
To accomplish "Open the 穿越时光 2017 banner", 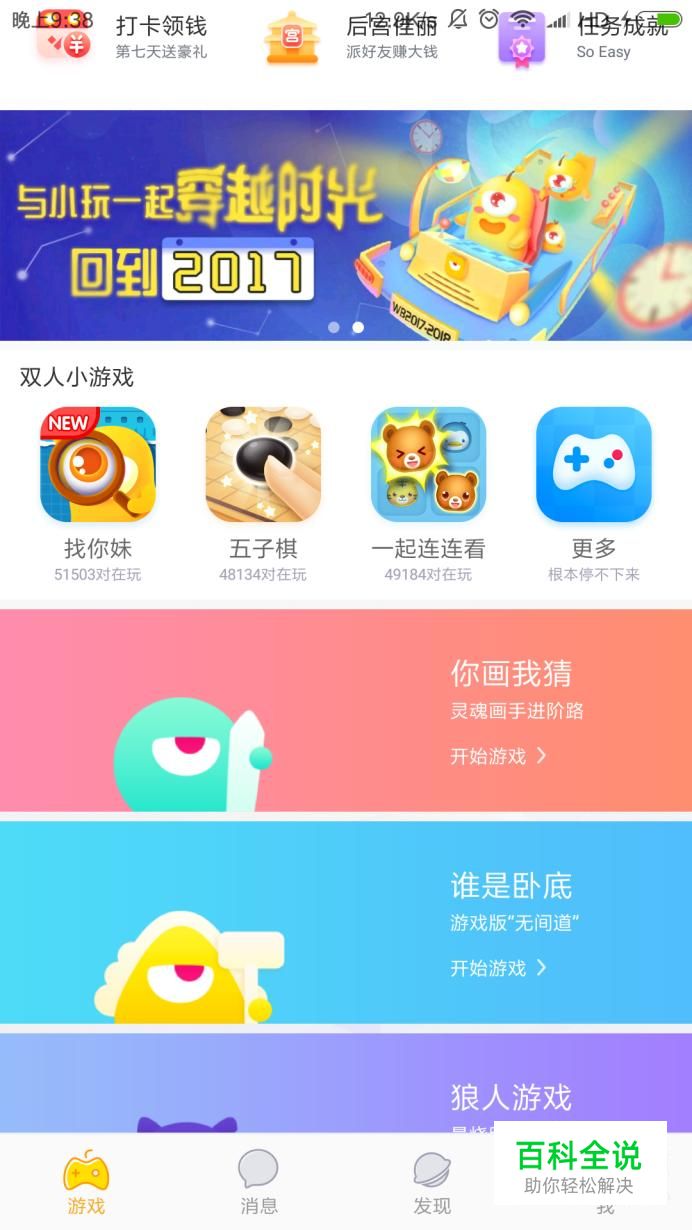I will coord(346,225).
